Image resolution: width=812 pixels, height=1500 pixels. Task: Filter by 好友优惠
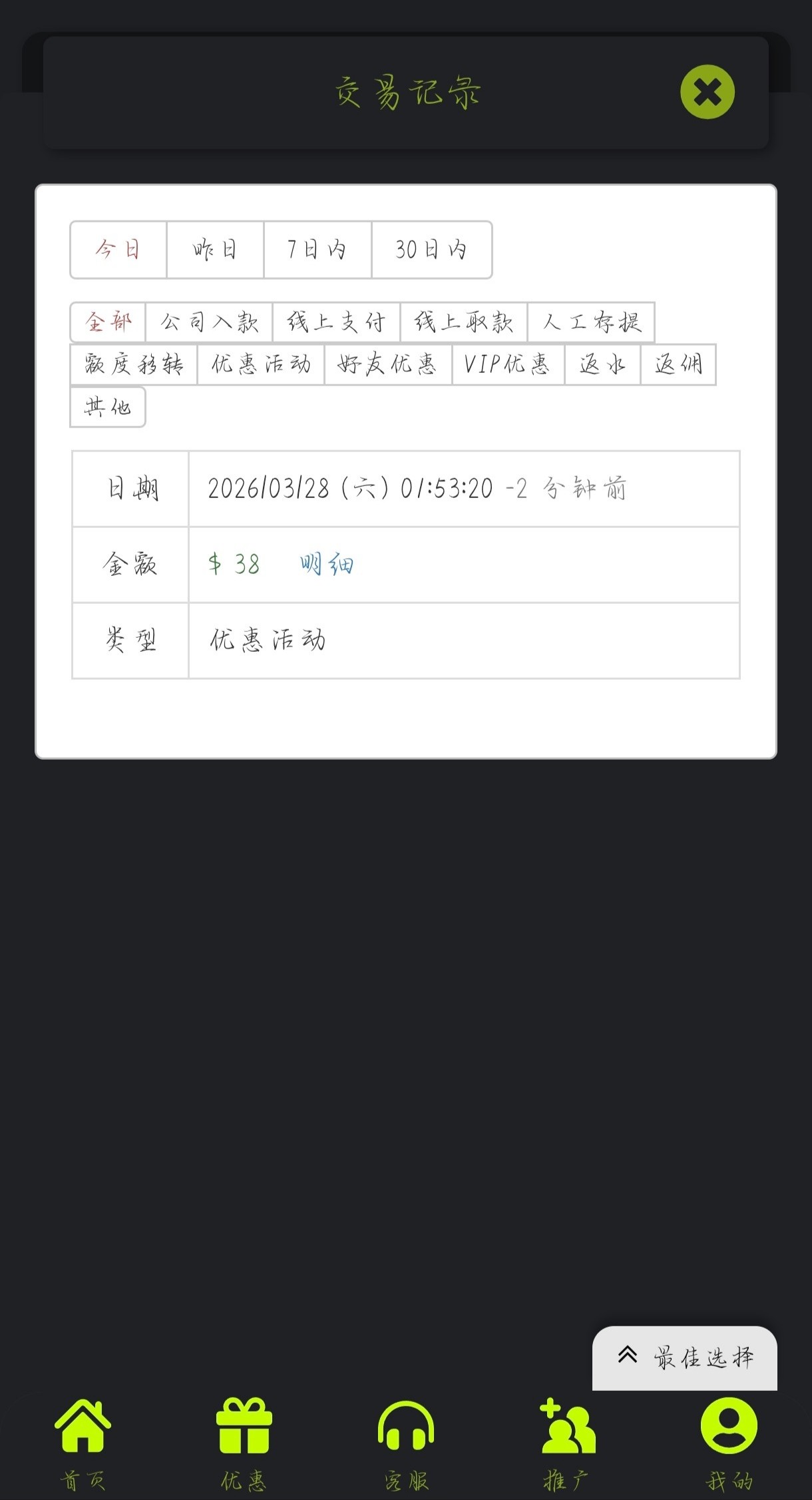[x=388, y=364]
